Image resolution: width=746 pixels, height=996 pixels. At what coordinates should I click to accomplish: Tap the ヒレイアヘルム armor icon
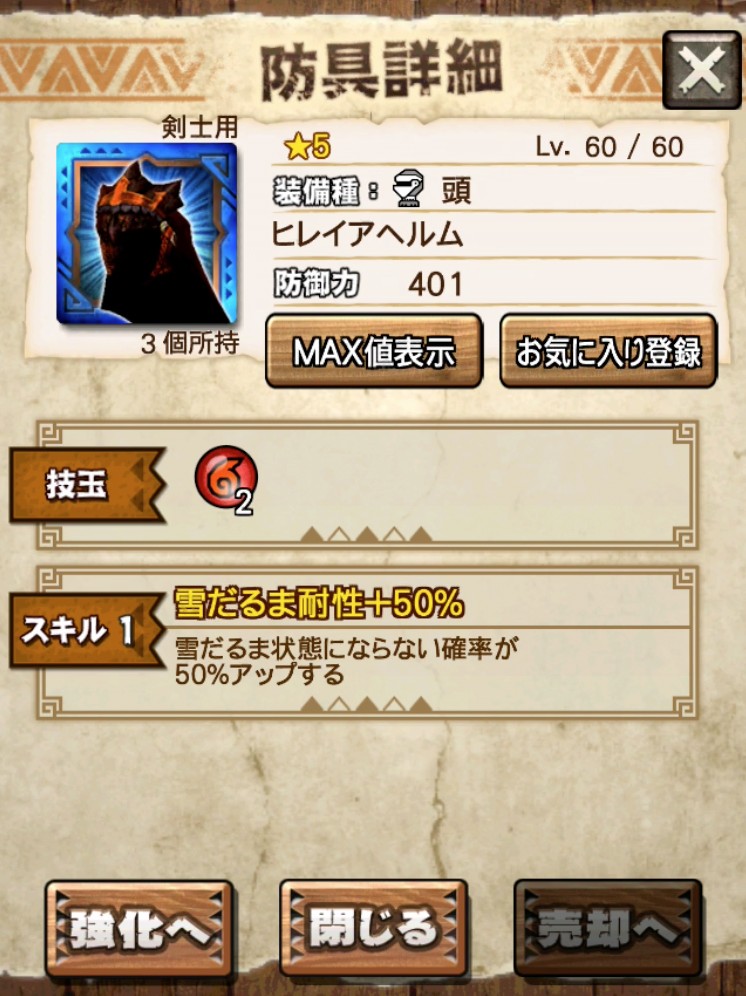coord(146,233)
